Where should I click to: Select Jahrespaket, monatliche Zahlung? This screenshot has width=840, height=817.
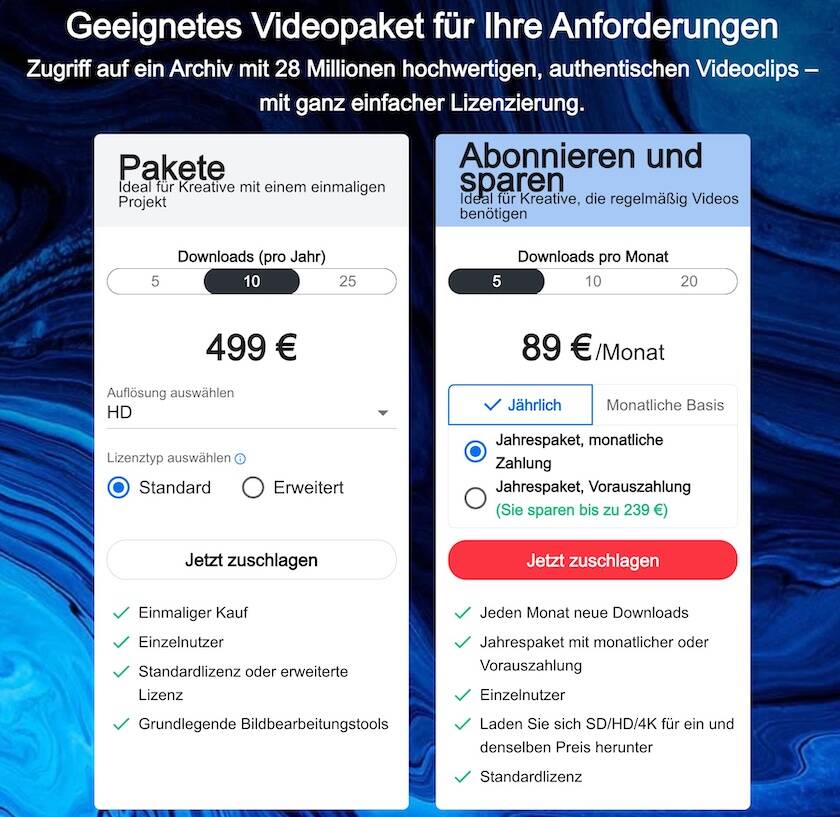click(476, 451)
